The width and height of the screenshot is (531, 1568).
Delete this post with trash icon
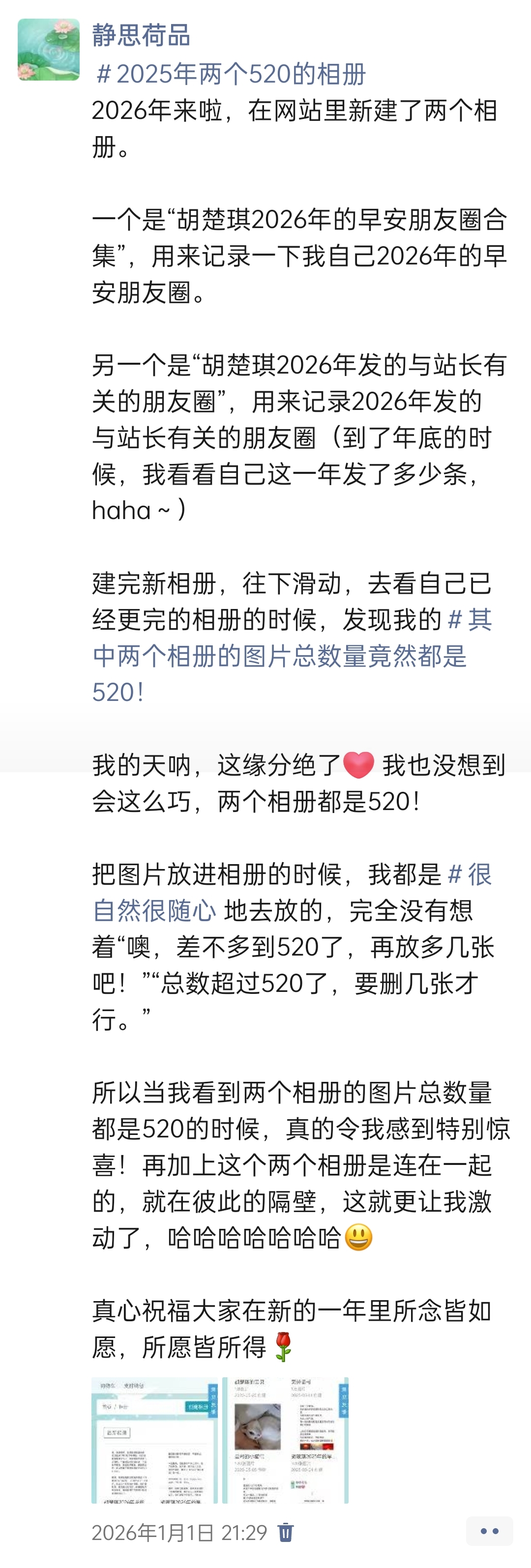(285, 1532)
